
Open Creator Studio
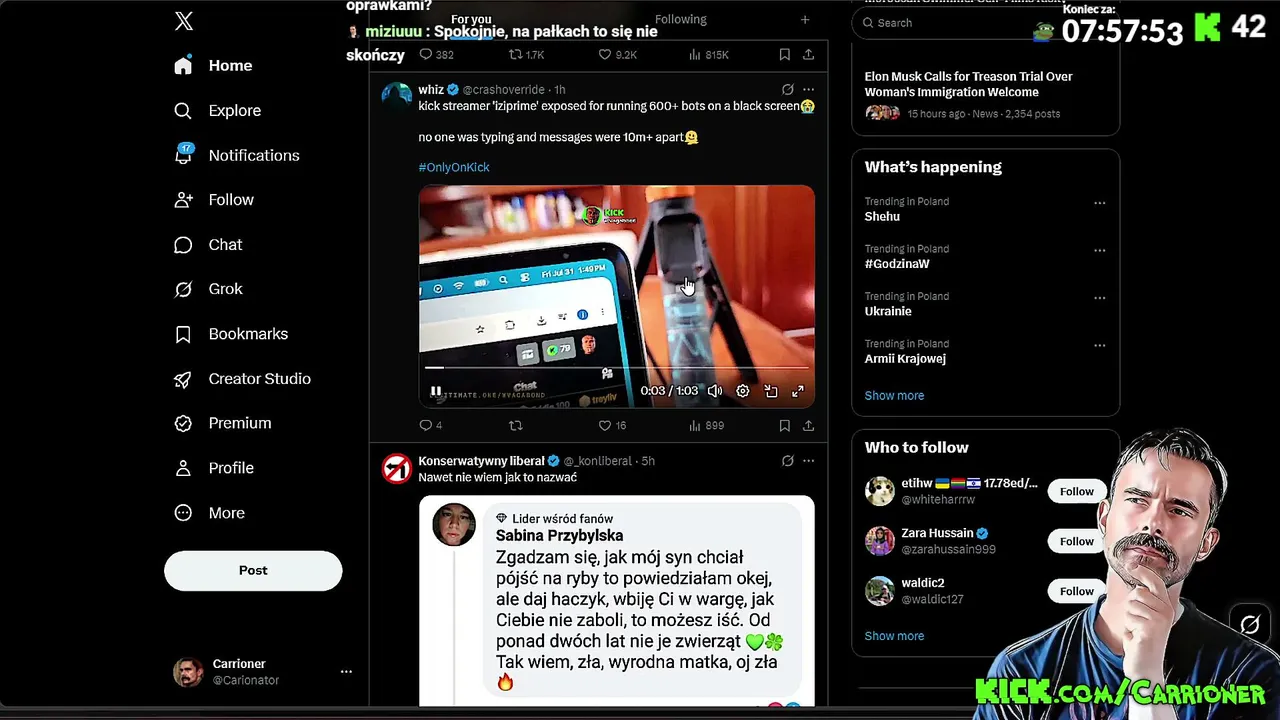(x=242, y=378)
